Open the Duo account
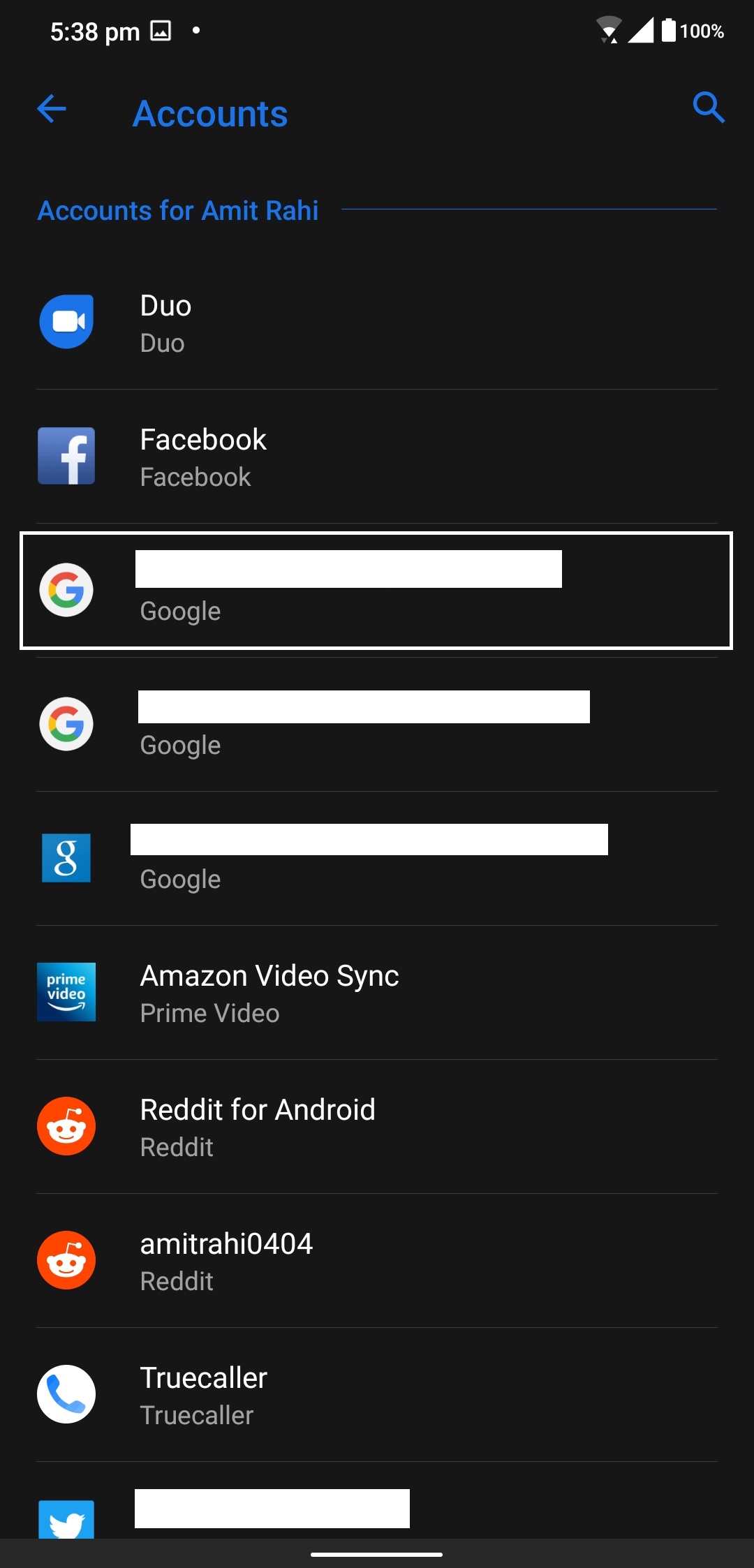The image size is (754, 1568). (377, 323)
